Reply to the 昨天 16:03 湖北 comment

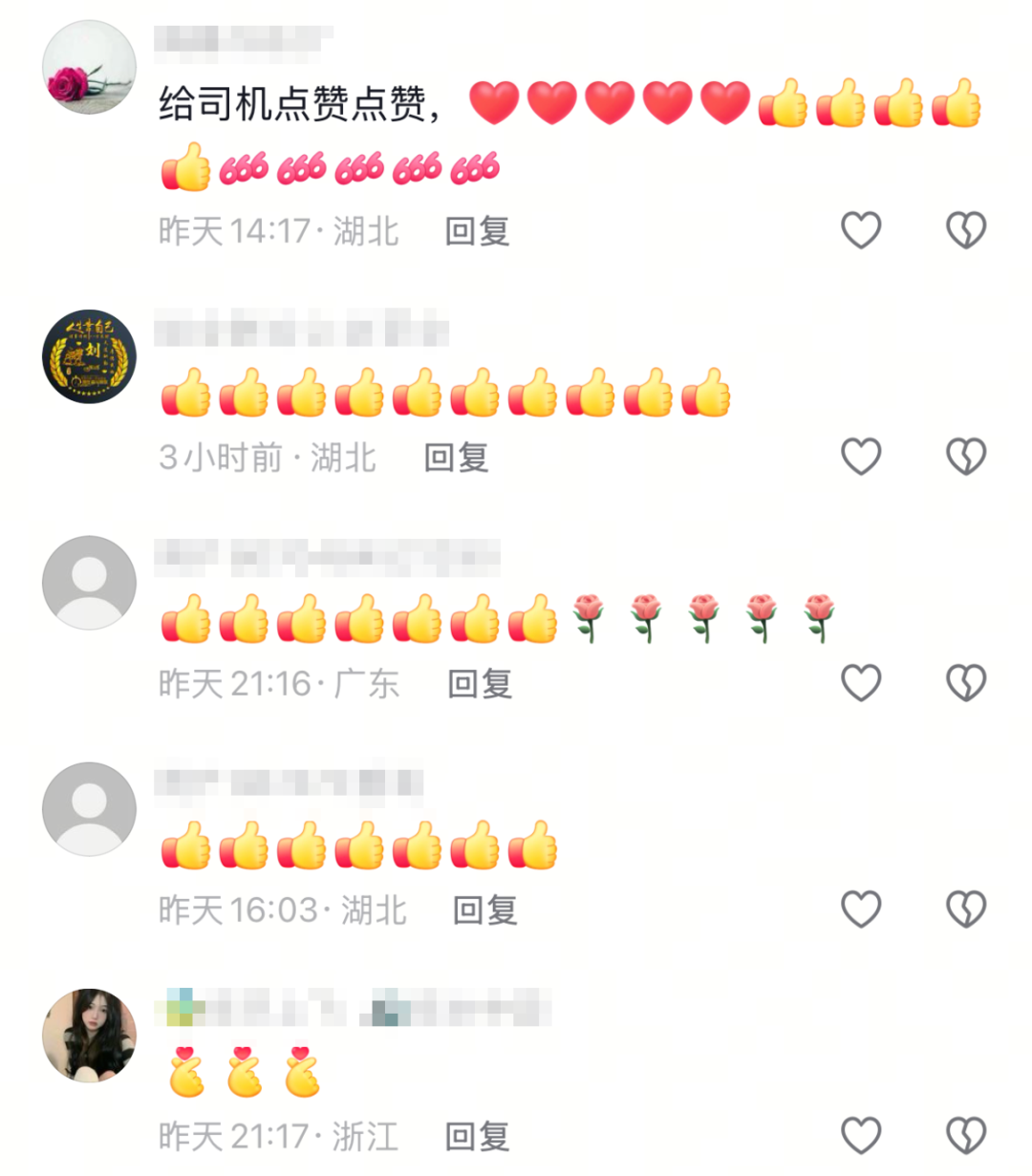point(484,910)
